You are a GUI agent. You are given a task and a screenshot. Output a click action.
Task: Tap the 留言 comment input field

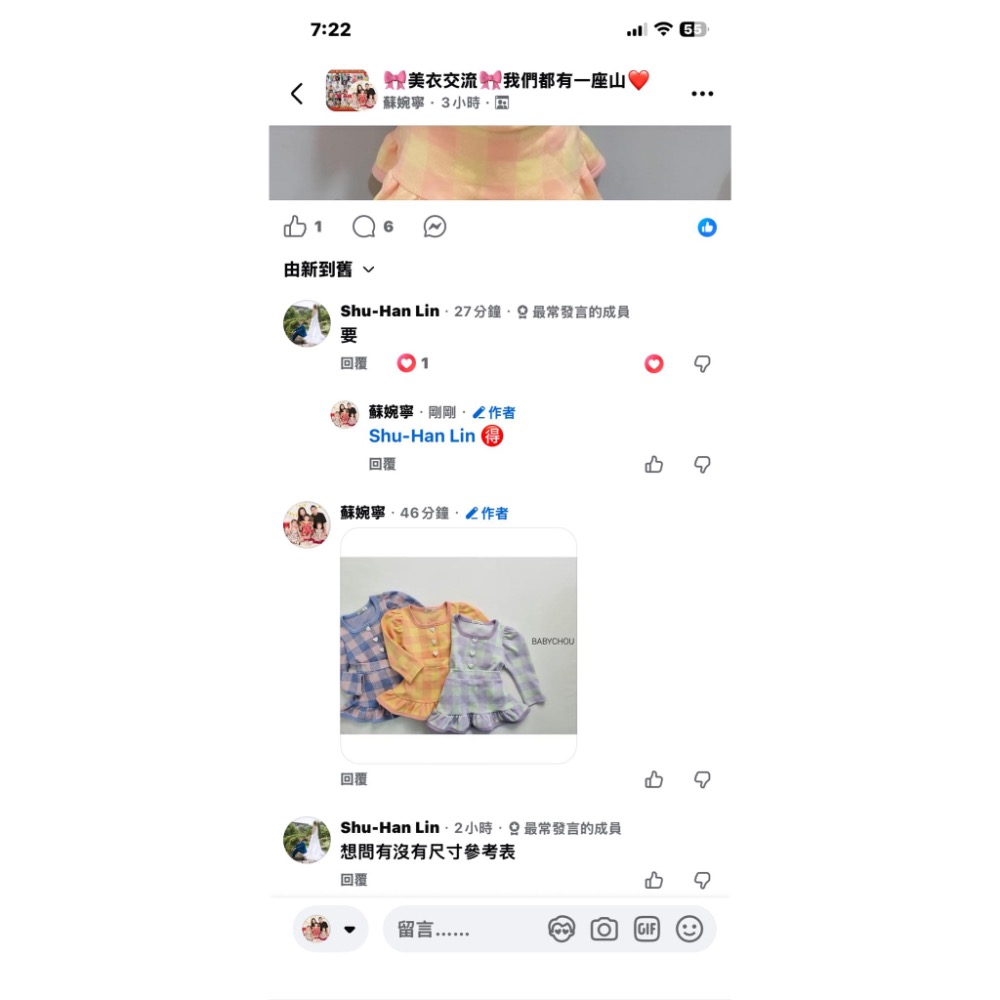click(460, 929)
